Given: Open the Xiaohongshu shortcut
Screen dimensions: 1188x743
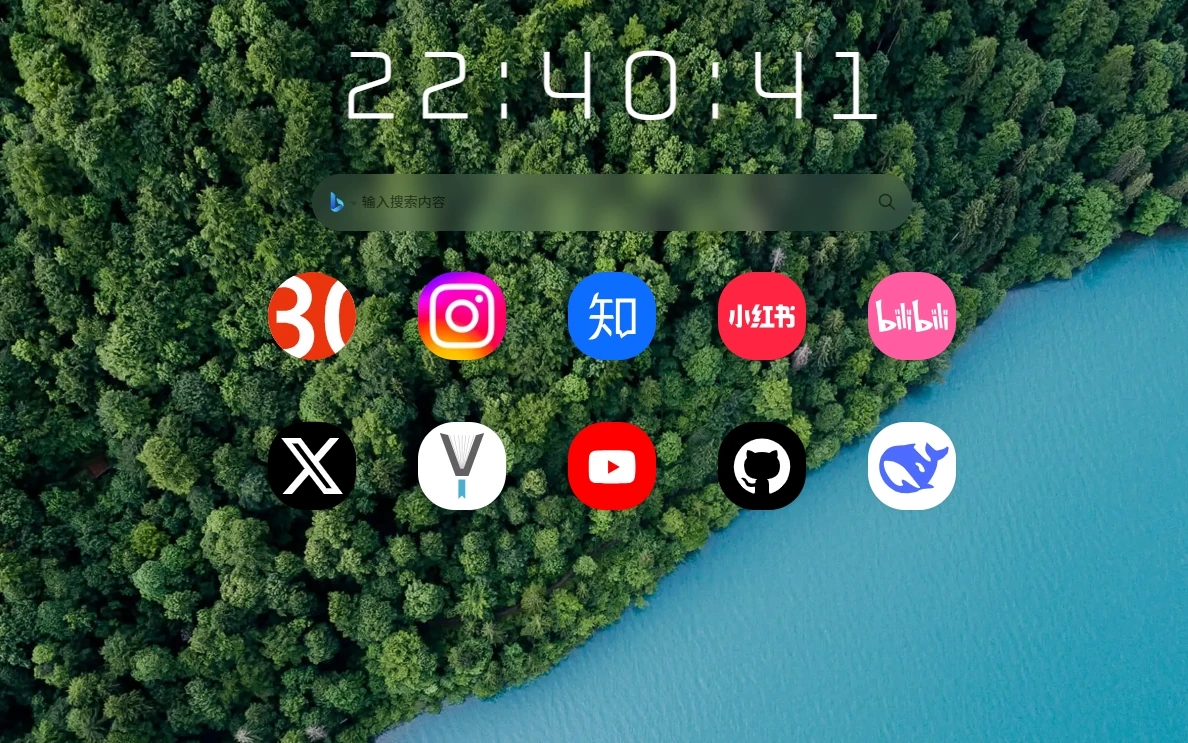Looking at the screenshot, I should pos(762,316).
